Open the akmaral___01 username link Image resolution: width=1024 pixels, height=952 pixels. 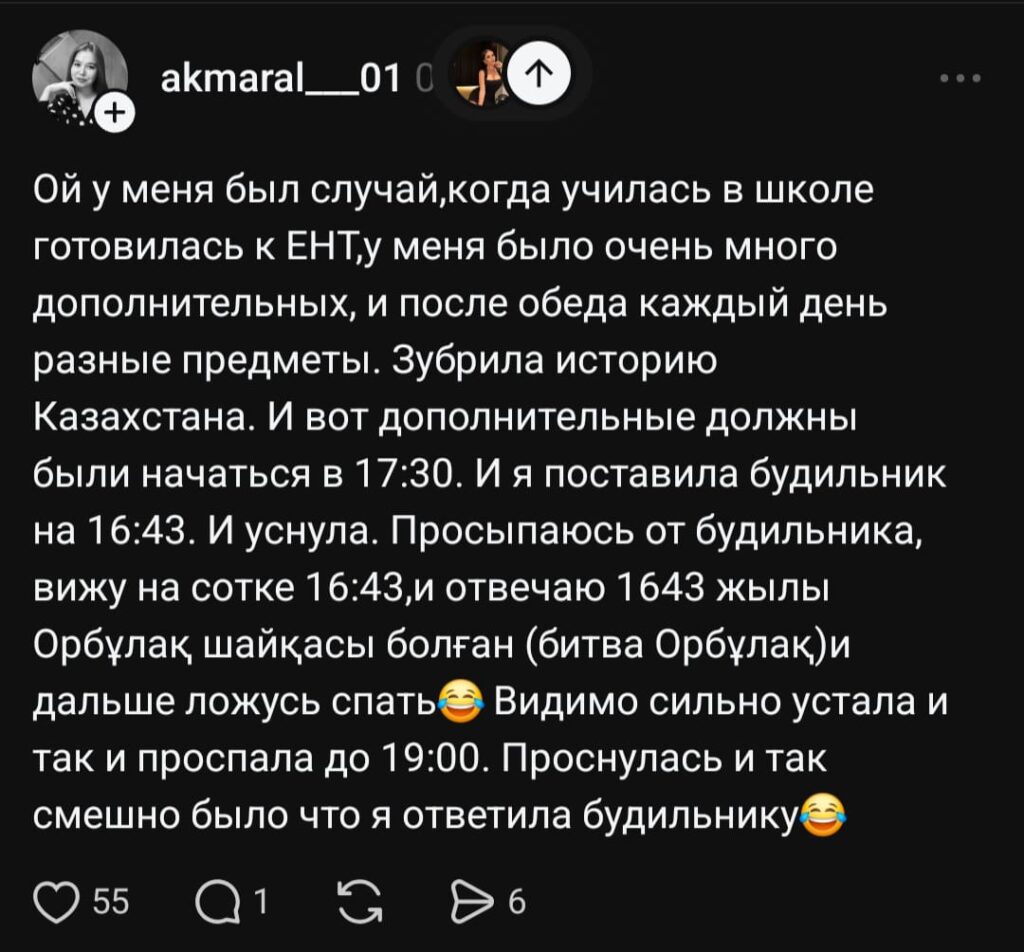281,81
